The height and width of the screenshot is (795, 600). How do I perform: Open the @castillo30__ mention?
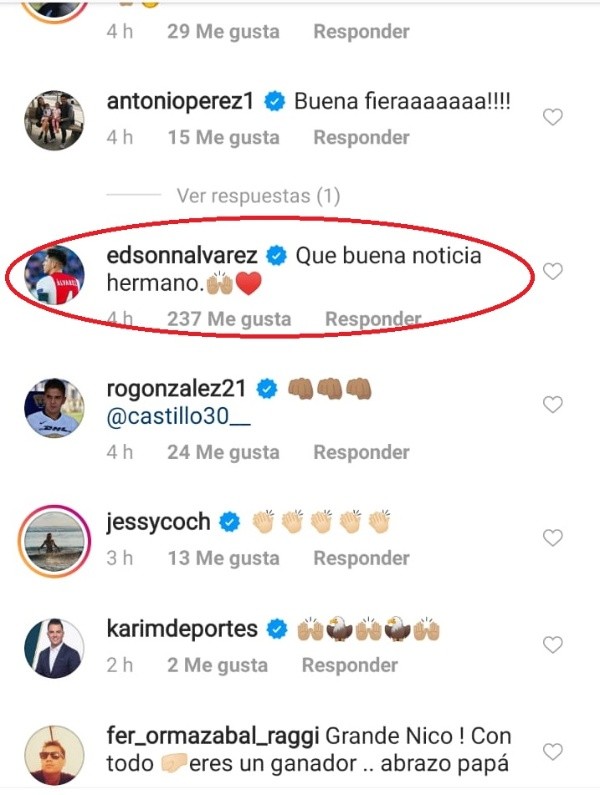[x=179, y=421]
